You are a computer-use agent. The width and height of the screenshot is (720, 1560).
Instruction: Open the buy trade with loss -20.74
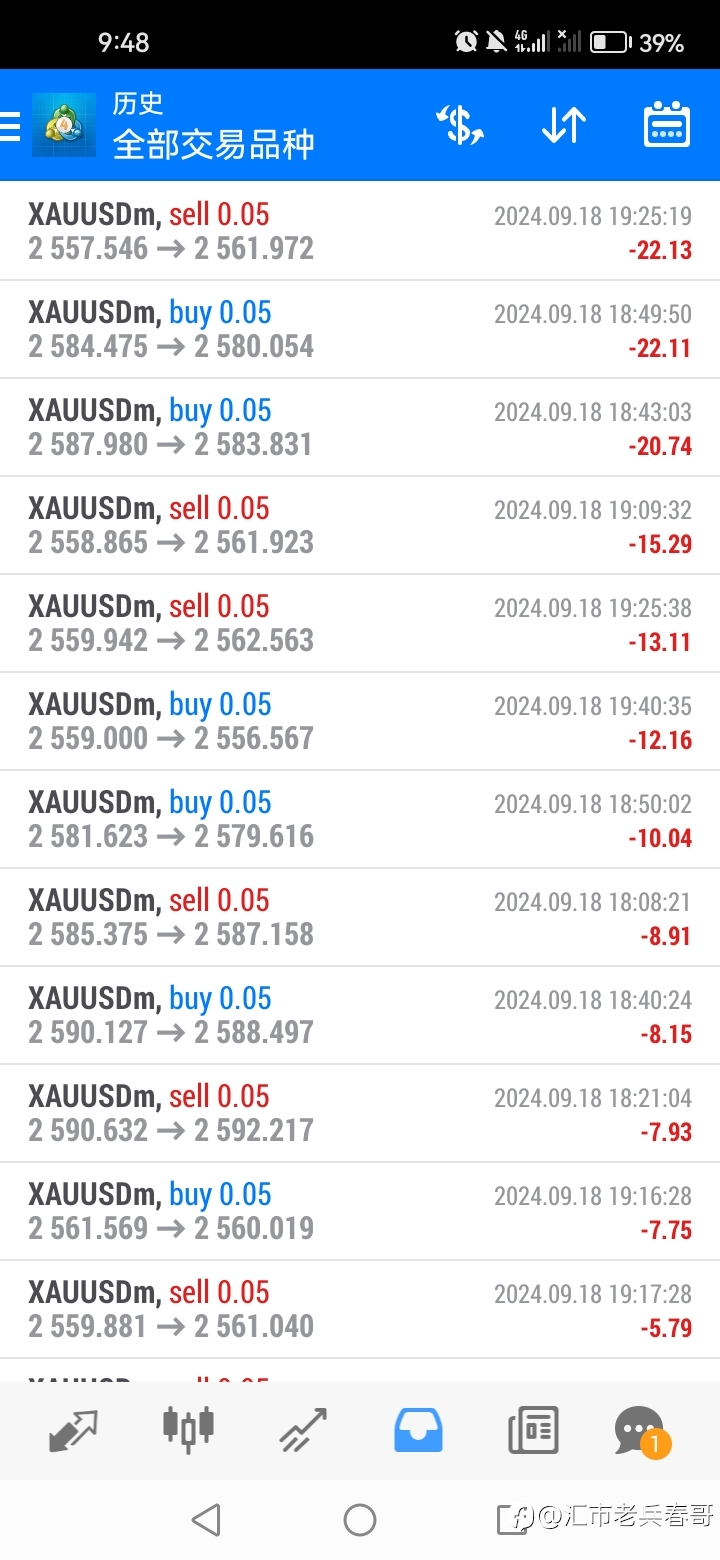point(360,427)
